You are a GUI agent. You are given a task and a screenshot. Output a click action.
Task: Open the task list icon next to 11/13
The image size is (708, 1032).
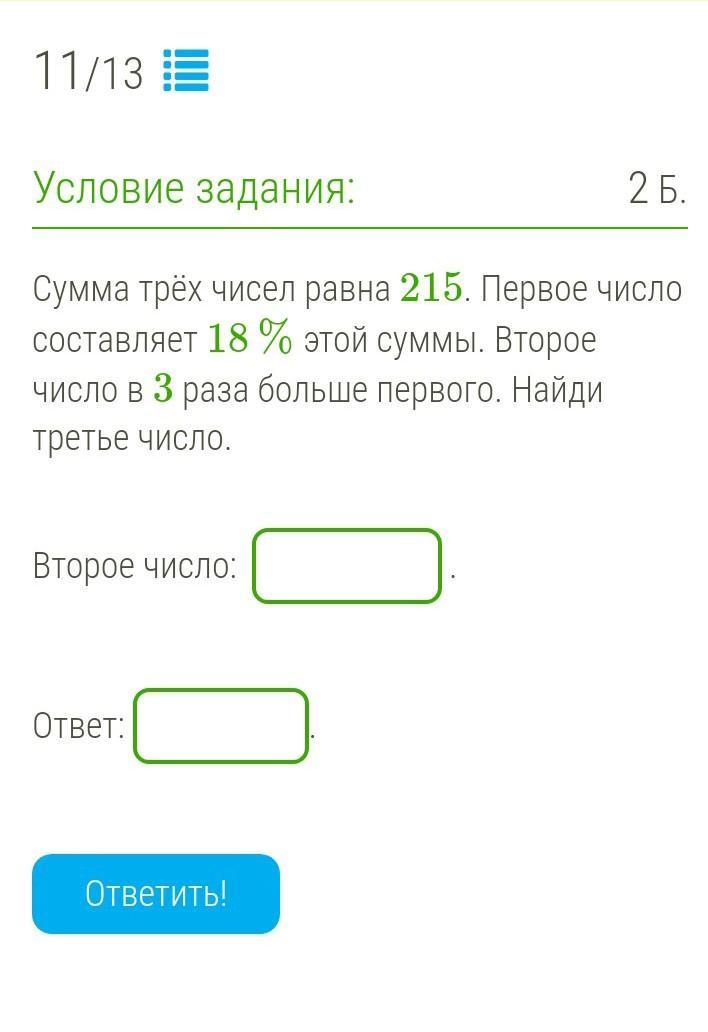coord(186,70)
